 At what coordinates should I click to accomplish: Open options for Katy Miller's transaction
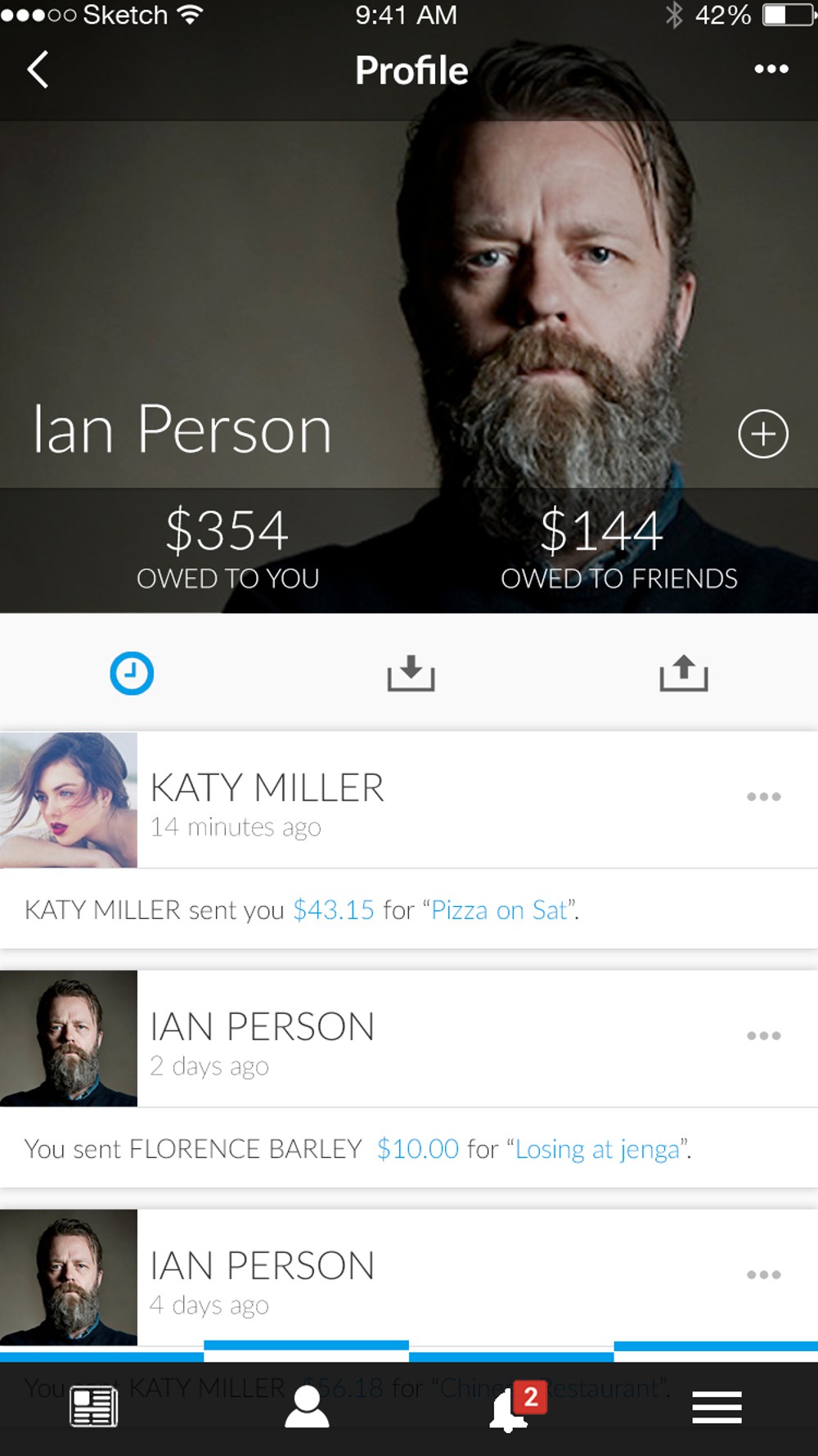coord(763,796)
